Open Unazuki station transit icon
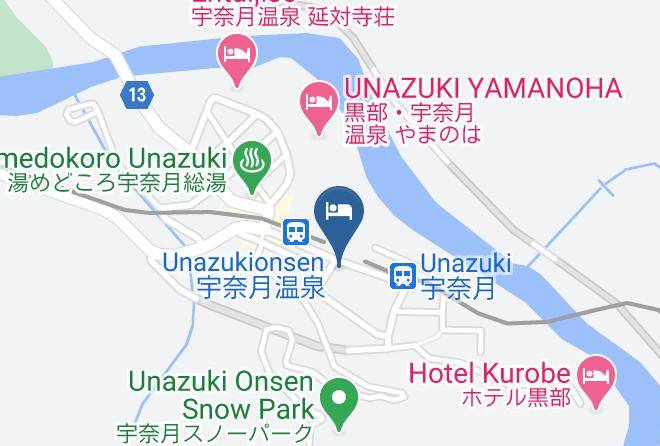The width and height of the screenshot is (660, 446). [x=403, y=276]
